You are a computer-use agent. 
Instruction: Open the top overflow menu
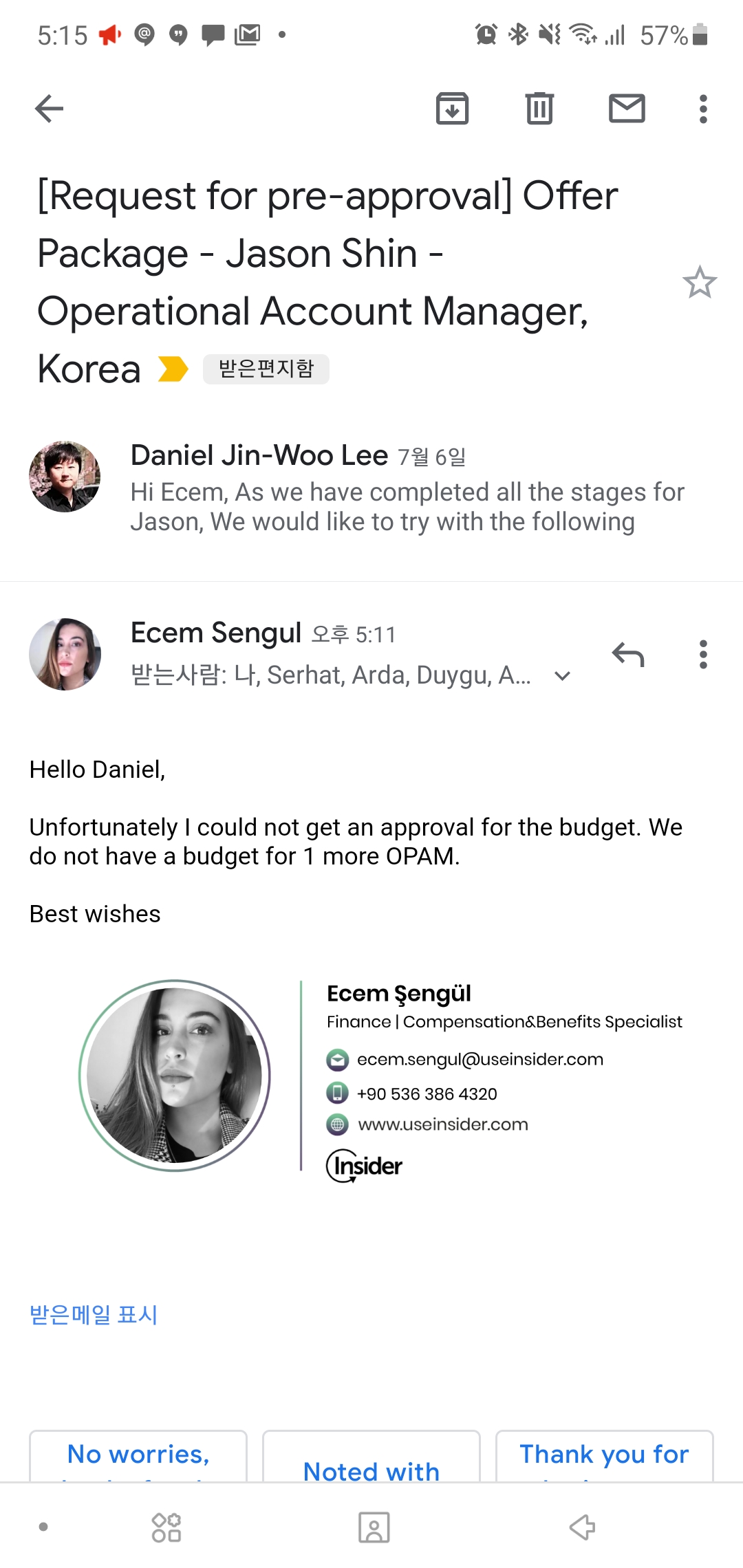point(702,109)
